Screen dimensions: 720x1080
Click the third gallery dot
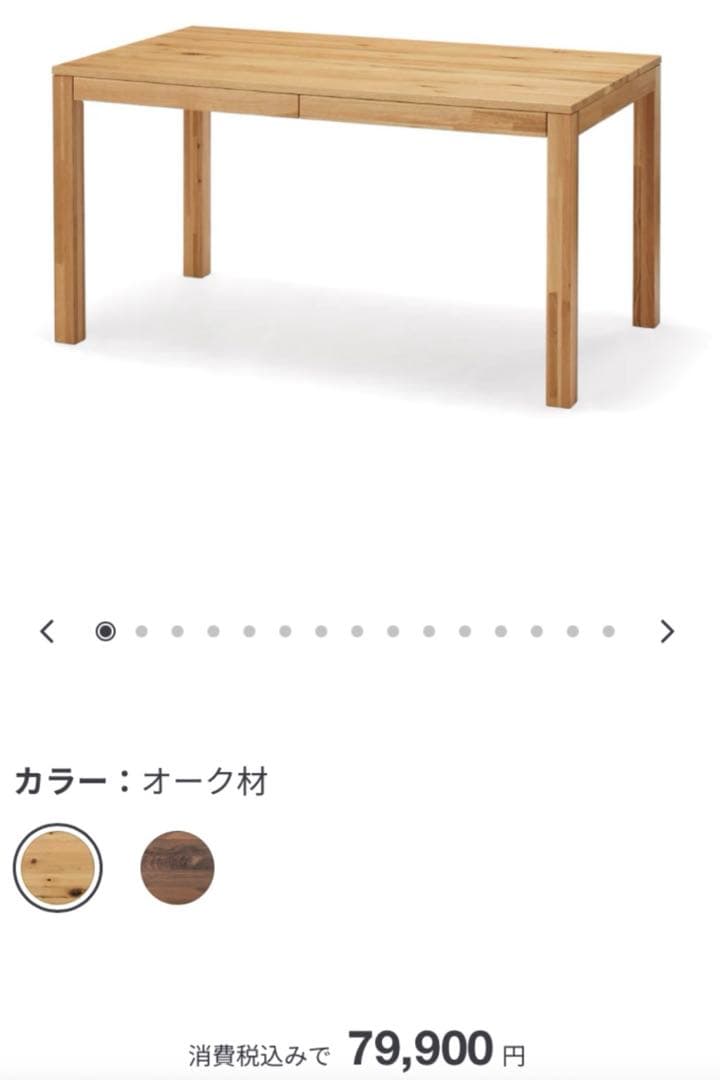[175, 630]
